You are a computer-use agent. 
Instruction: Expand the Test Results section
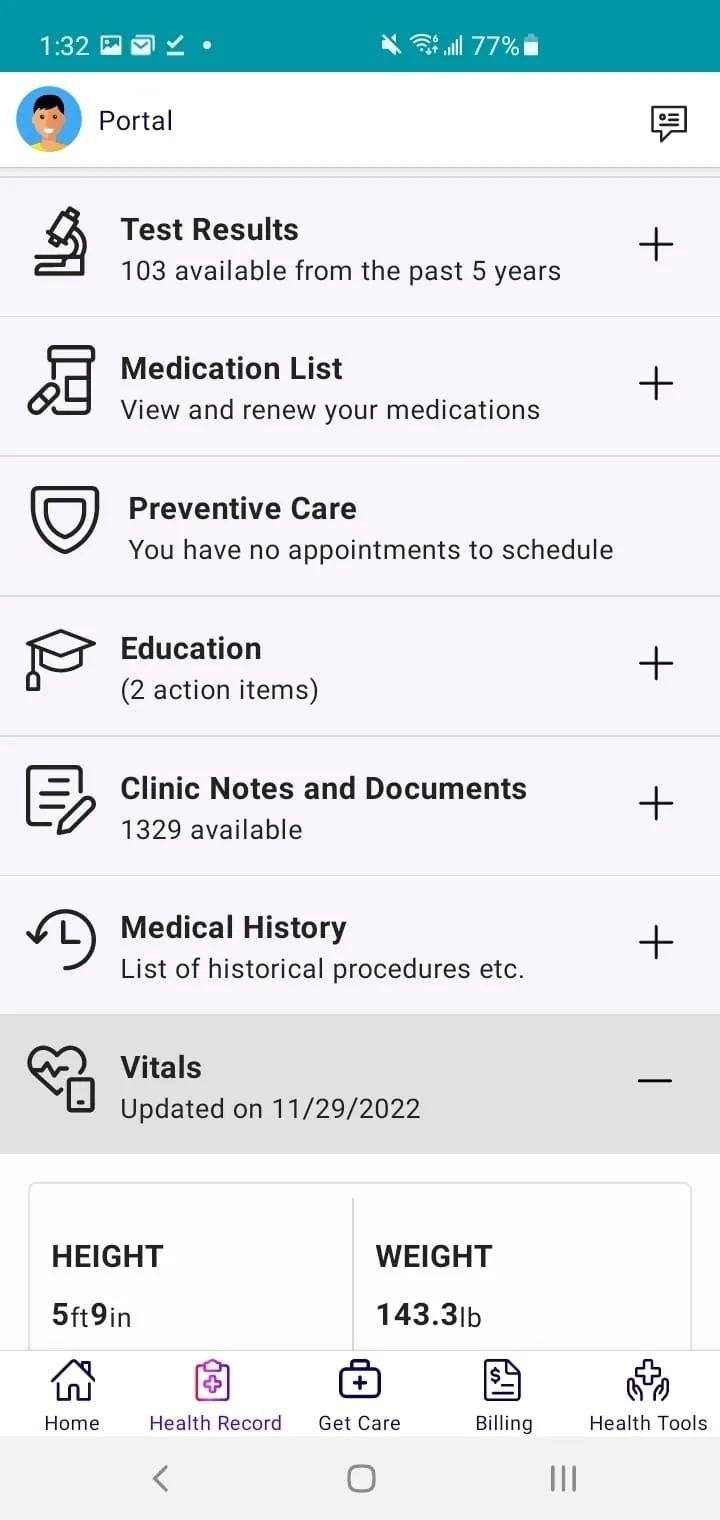point(656,244)
